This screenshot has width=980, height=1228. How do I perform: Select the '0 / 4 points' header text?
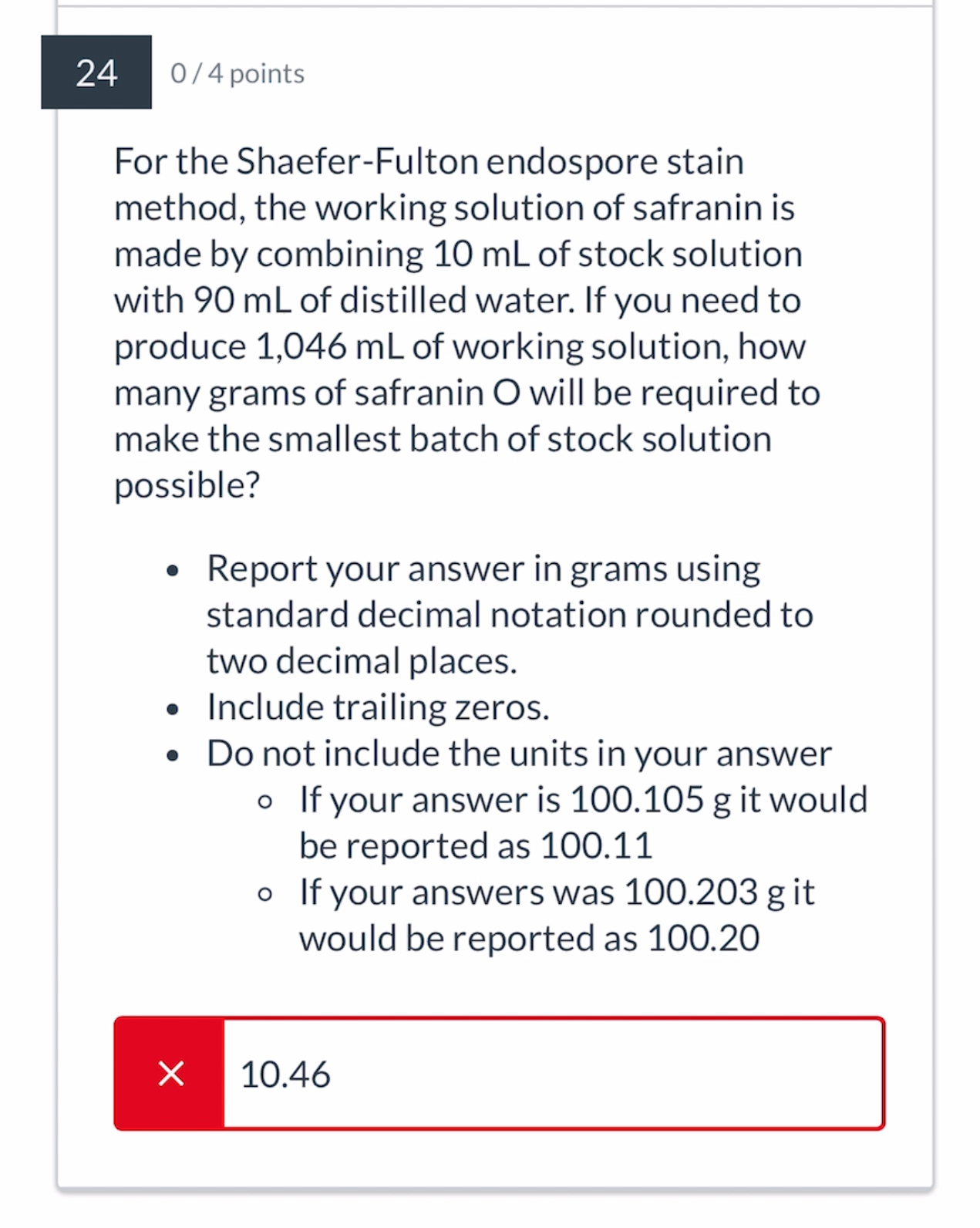pos(234,73)
